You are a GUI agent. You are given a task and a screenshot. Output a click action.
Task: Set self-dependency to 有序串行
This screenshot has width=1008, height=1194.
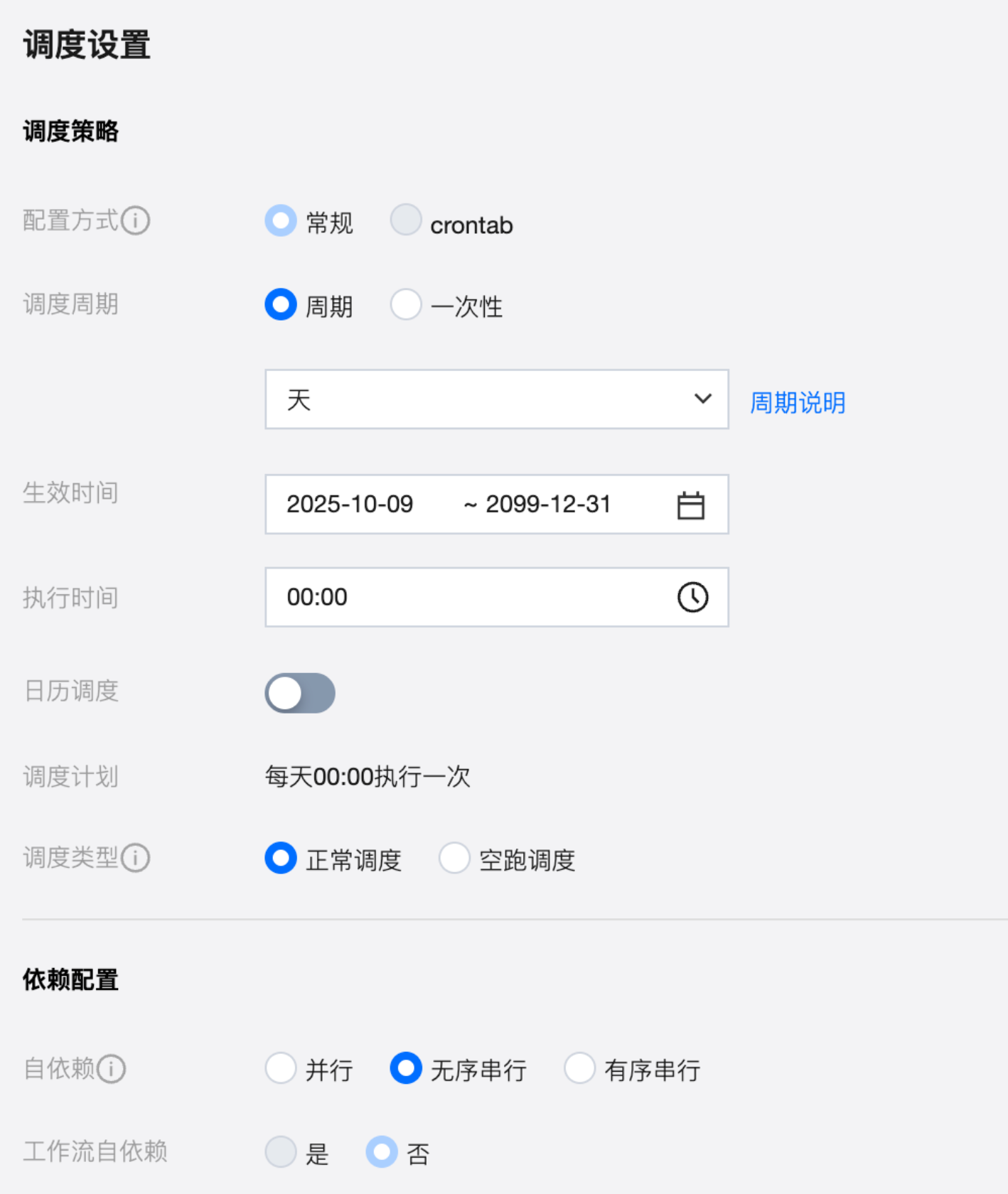click(x=579, y=1067)
